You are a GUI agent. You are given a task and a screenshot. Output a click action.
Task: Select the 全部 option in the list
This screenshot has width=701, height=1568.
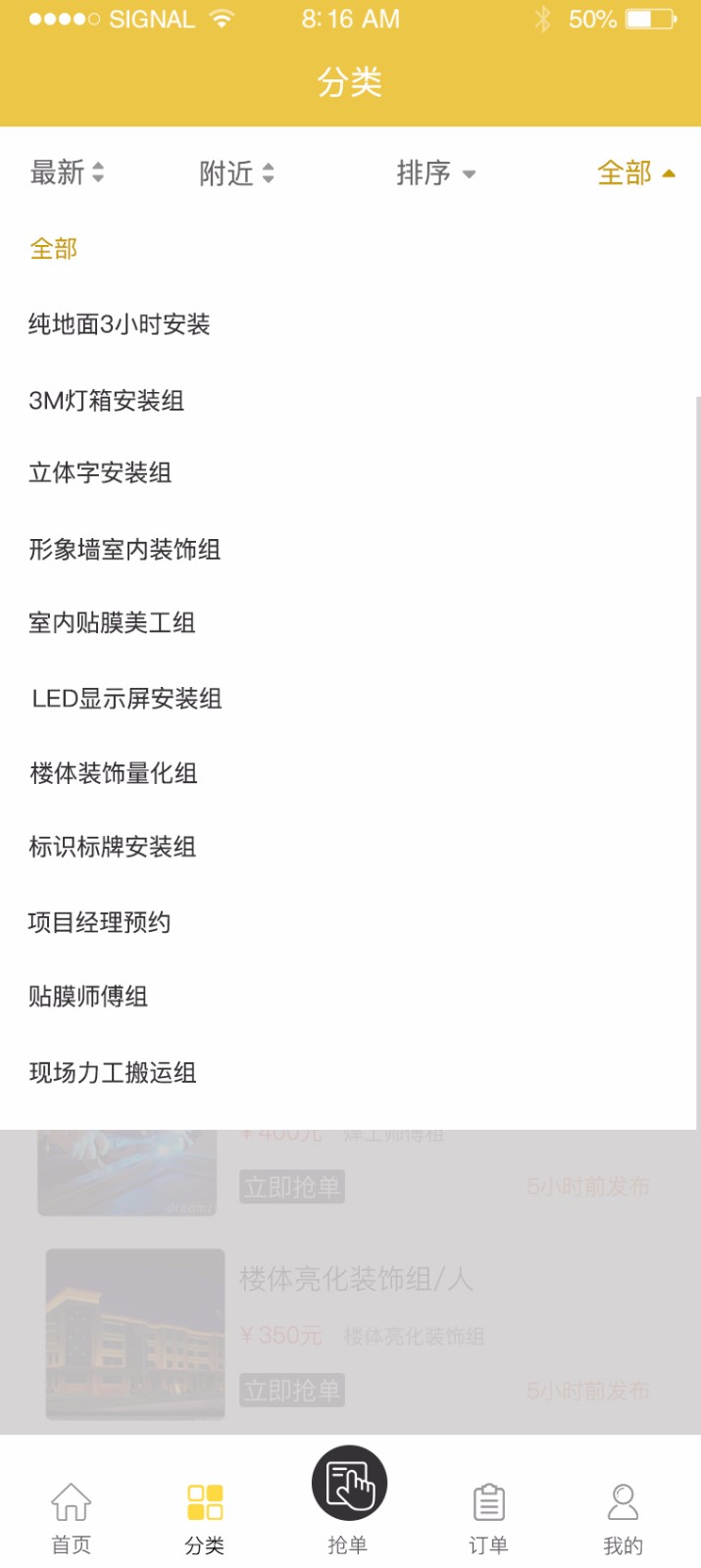click(x=54, y=249)
